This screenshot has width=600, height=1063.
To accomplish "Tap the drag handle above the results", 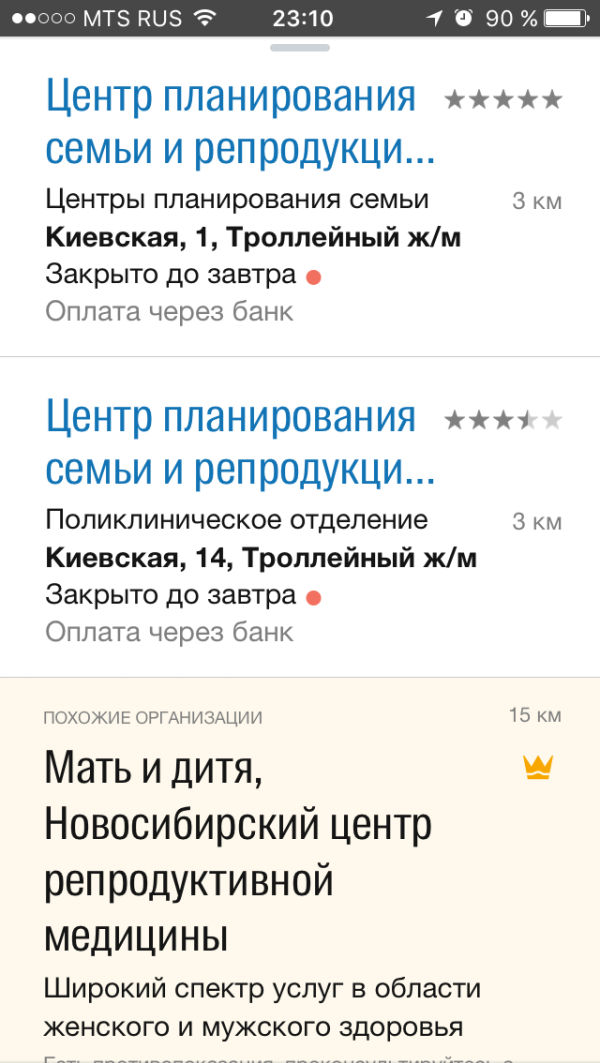I will (x=300, y=47).
